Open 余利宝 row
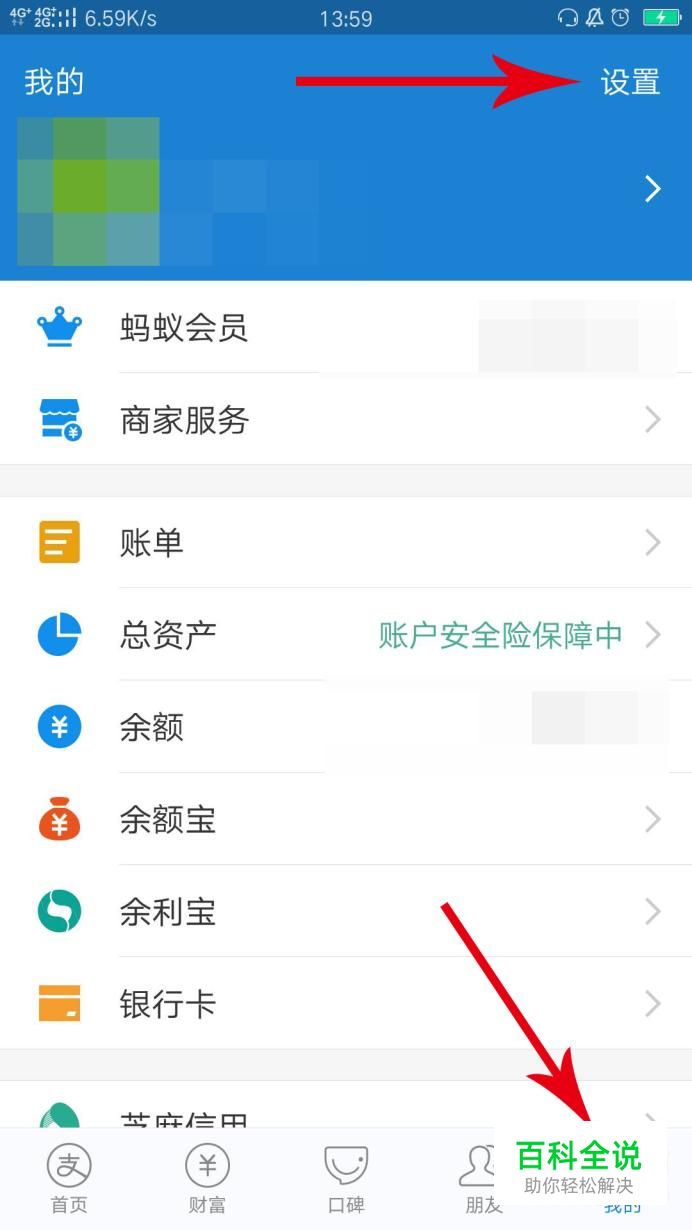Viewport: 692px width, 1230px height. point(346,912)
